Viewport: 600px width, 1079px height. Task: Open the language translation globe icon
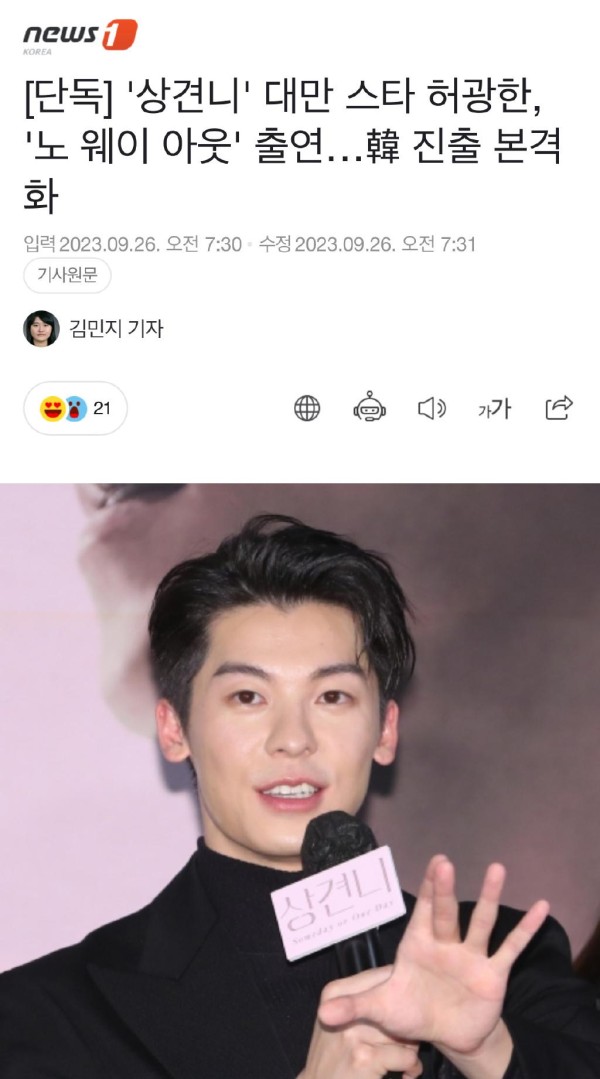pos(307,409)
